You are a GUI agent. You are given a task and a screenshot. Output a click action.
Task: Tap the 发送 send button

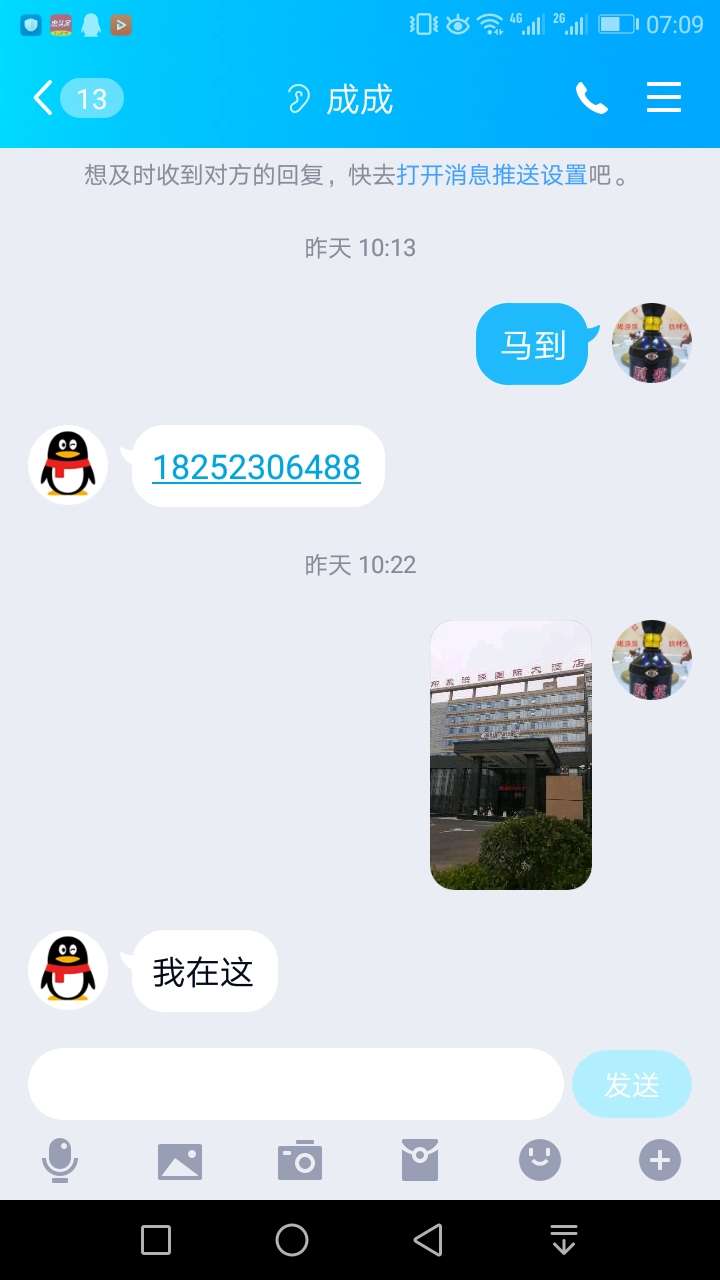632,1084
